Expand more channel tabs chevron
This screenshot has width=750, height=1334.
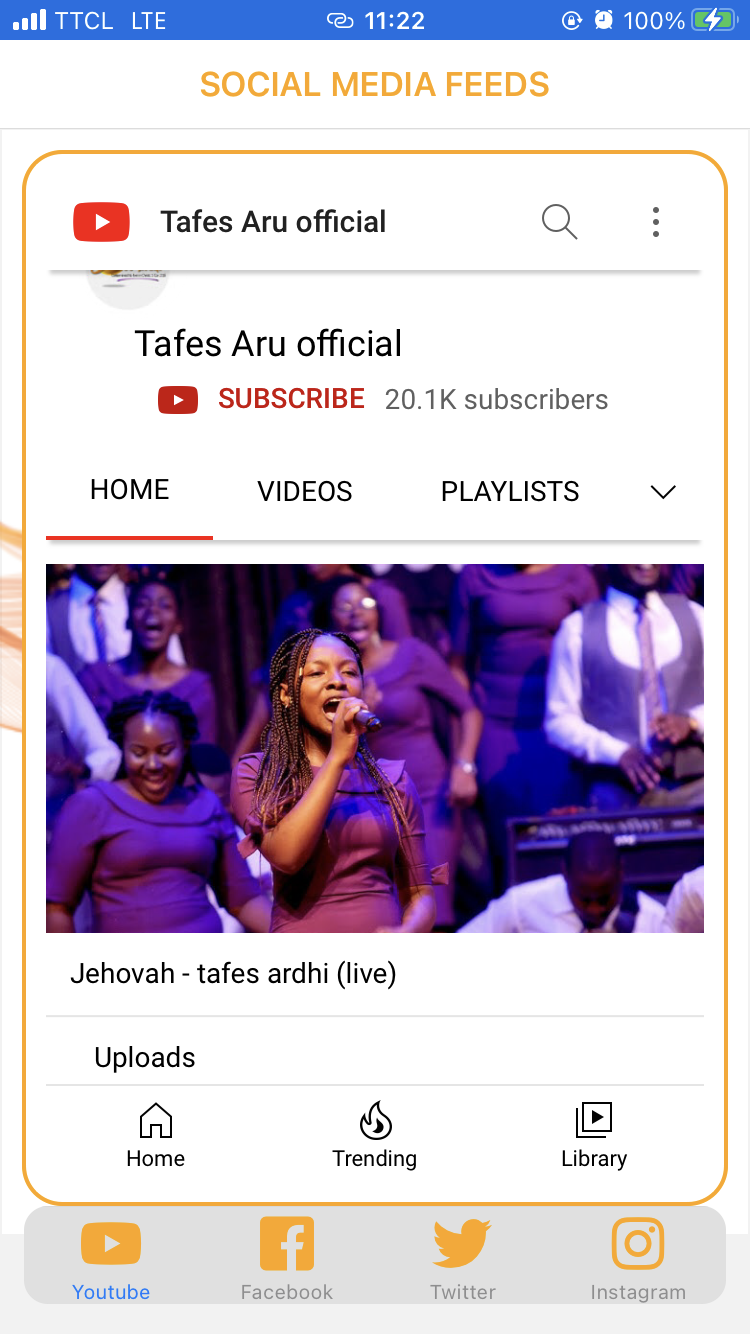(x=663, y=491)
